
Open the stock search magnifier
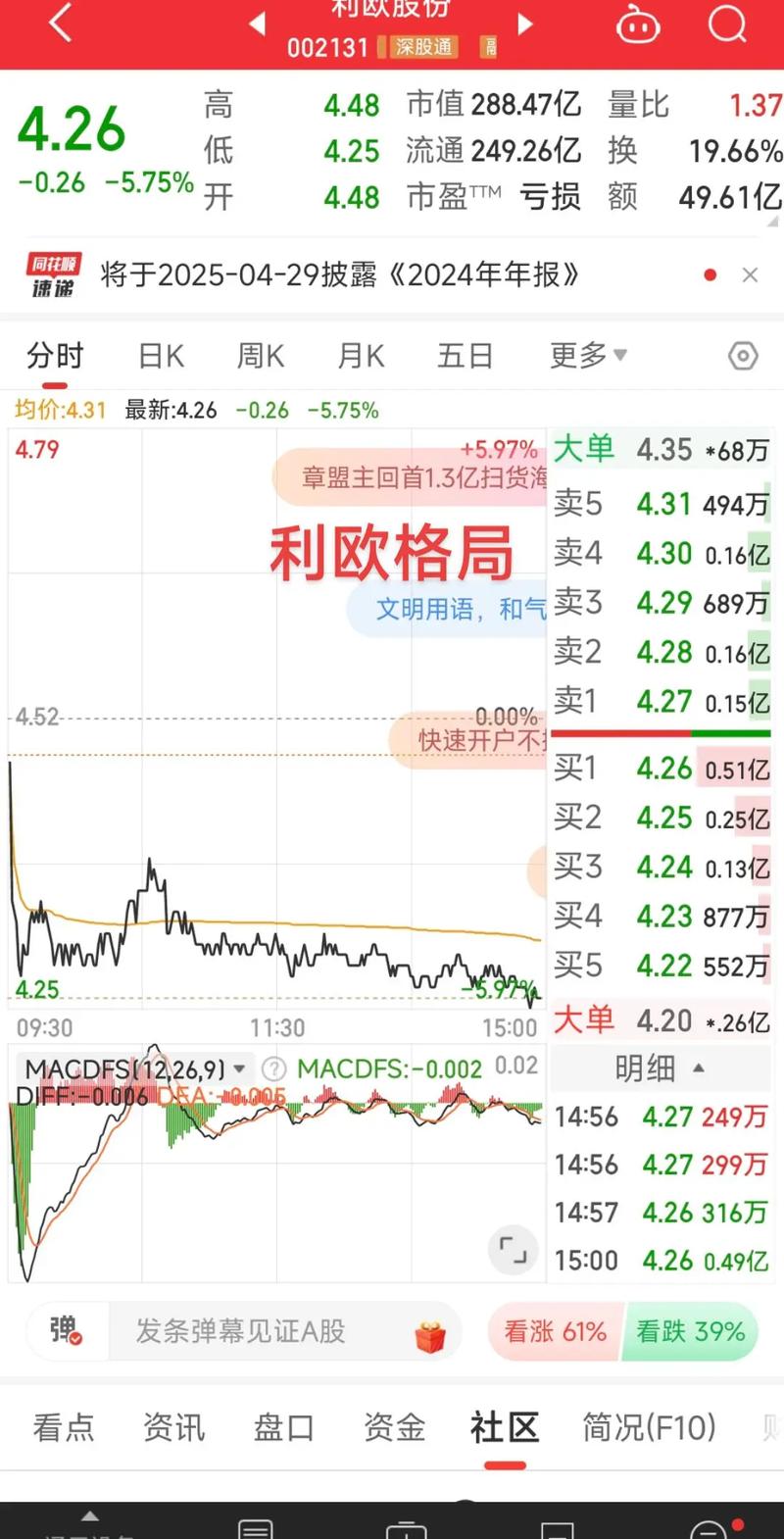coord(725,25)
